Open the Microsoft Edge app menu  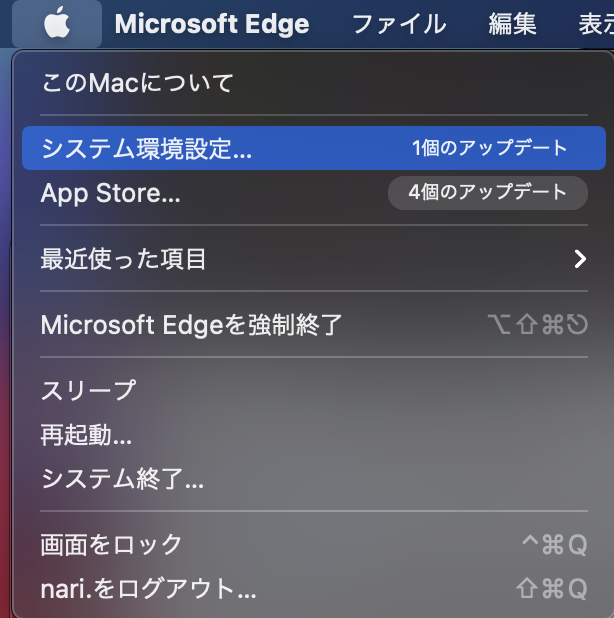211,23
